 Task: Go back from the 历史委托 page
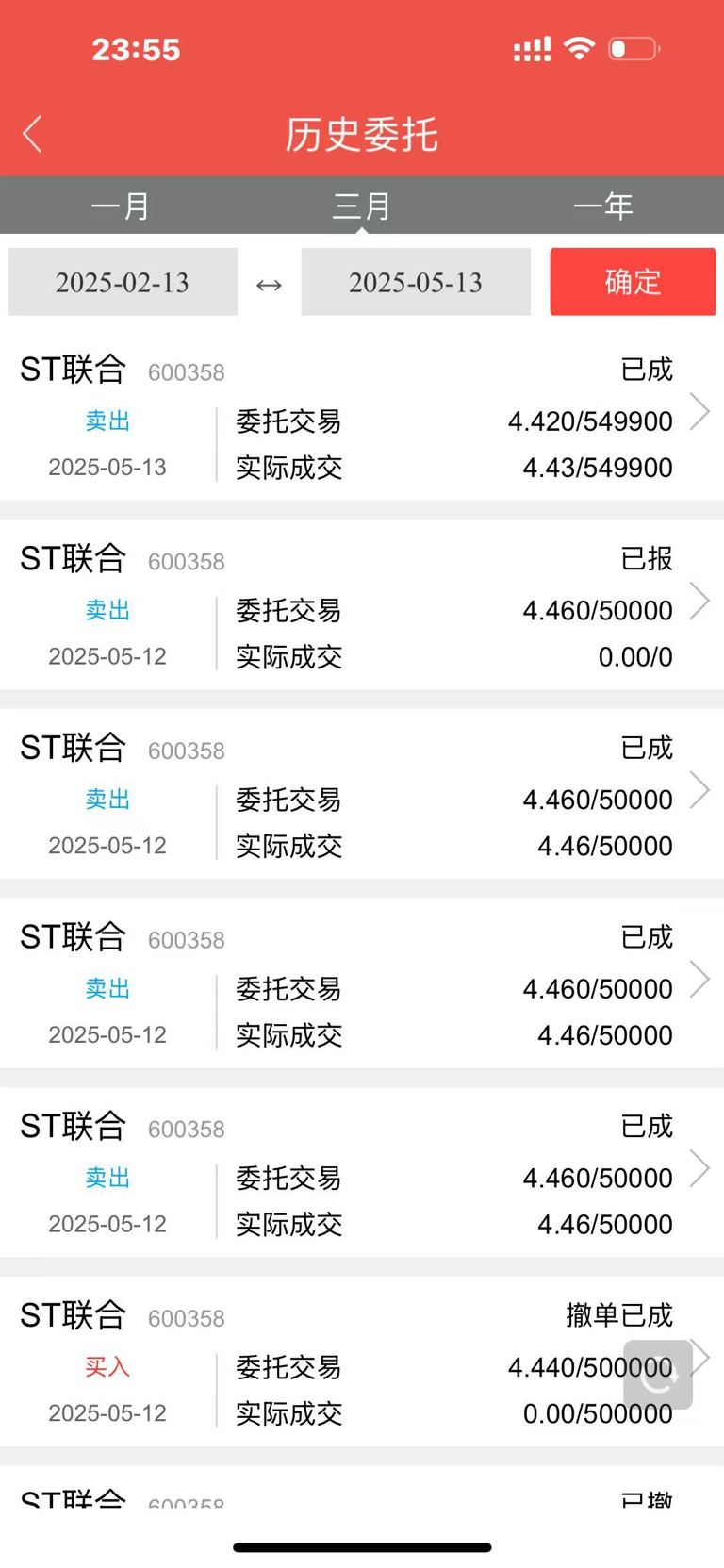[x=33, y=134]
